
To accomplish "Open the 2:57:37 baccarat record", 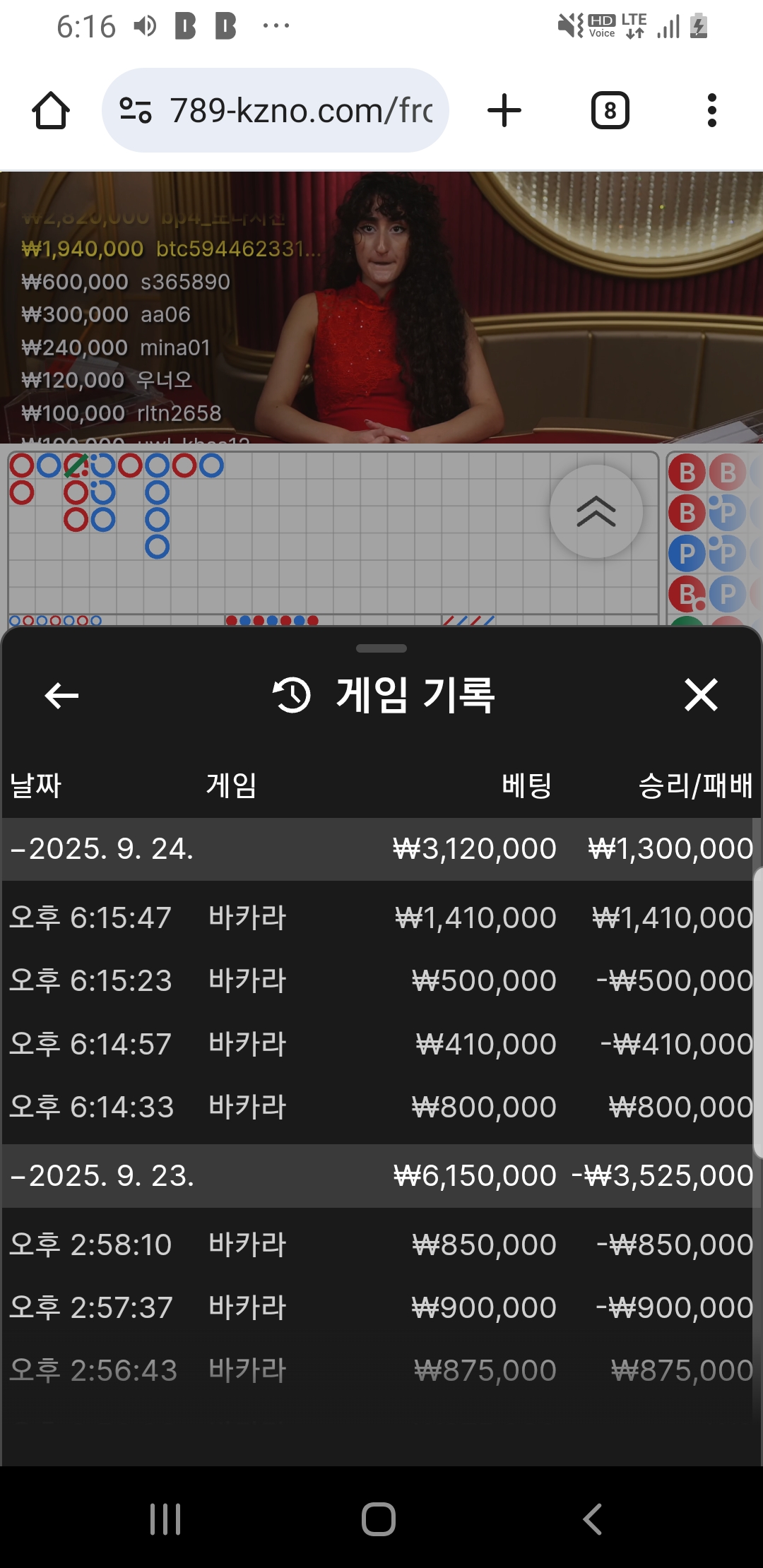I will click(x=381, y=1307).
